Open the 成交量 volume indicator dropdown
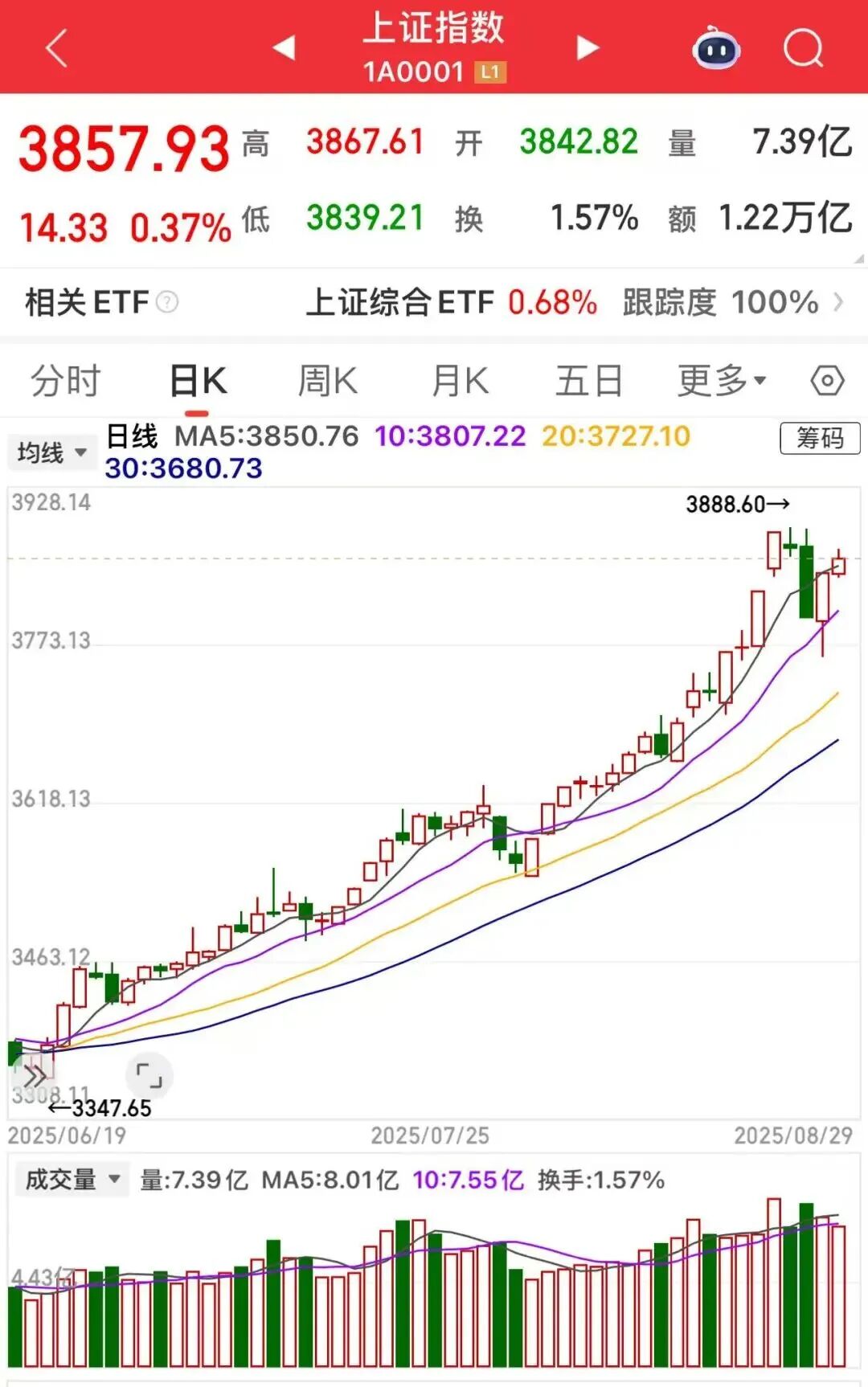The width and height of the screenshot is (868, 1387). click(71, 1179)
